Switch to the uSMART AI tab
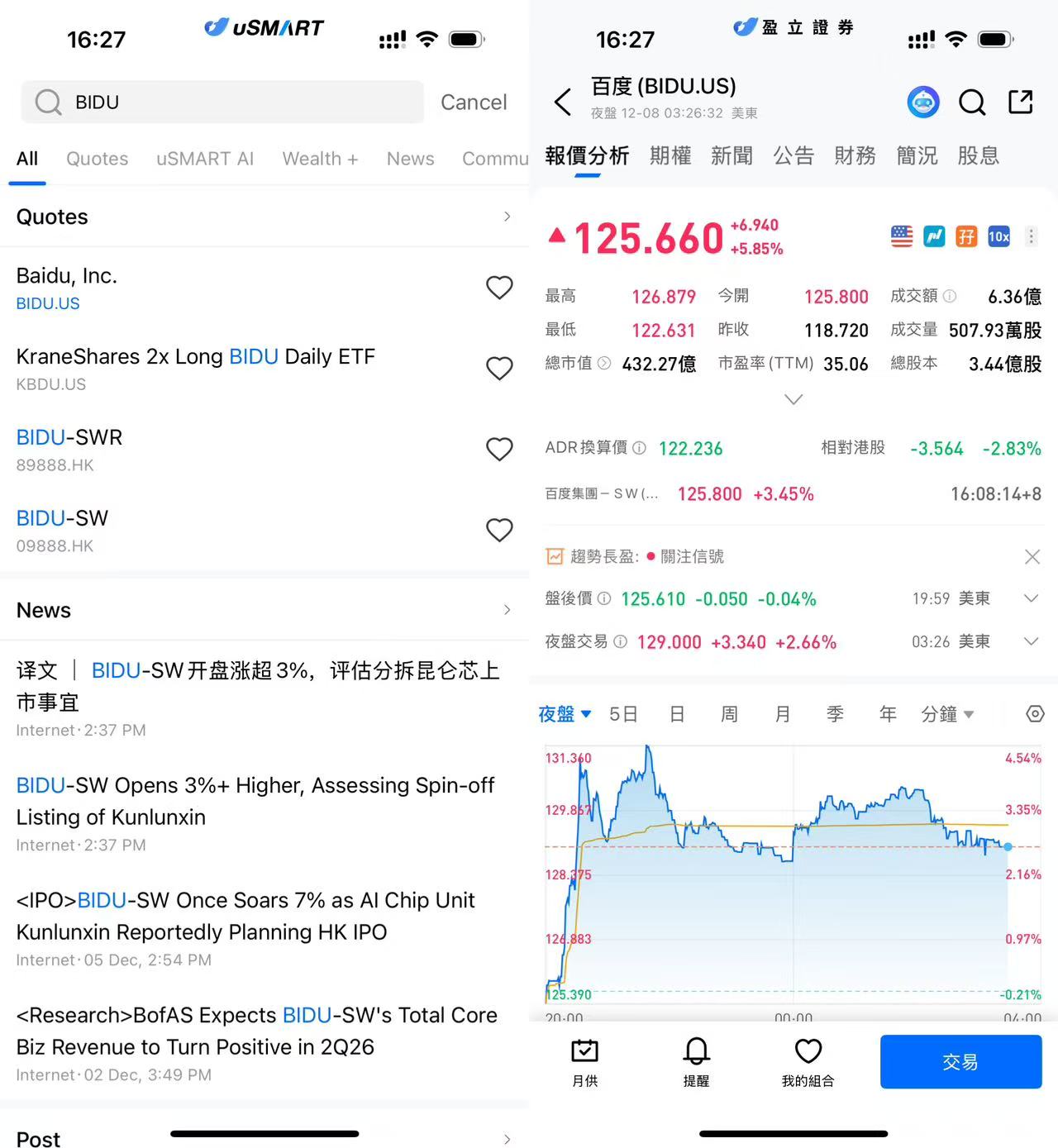This screenshot has width=1058, height=1148. [x=205, y=159]
